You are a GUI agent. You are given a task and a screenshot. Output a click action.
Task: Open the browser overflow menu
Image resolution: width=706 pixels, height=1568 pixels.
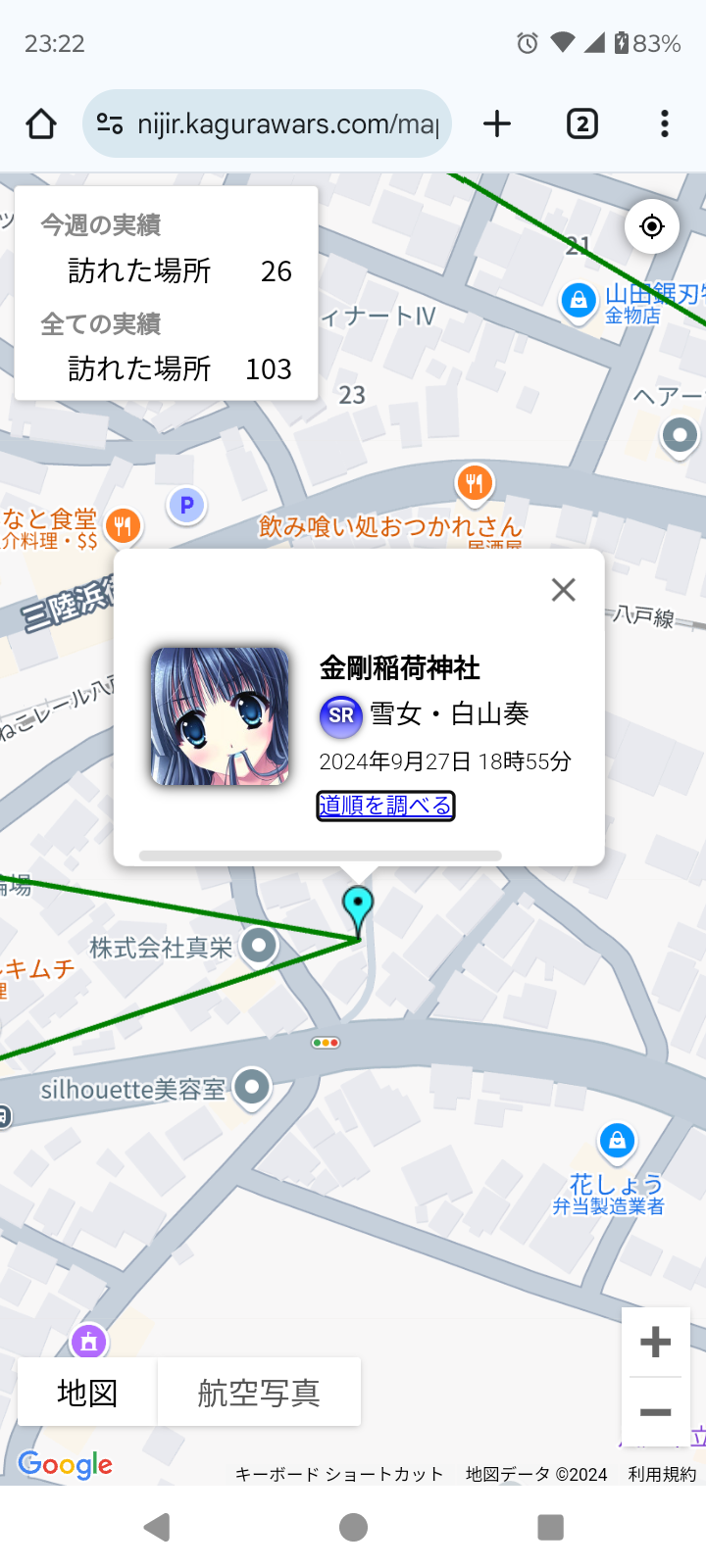tap(665, 124)
